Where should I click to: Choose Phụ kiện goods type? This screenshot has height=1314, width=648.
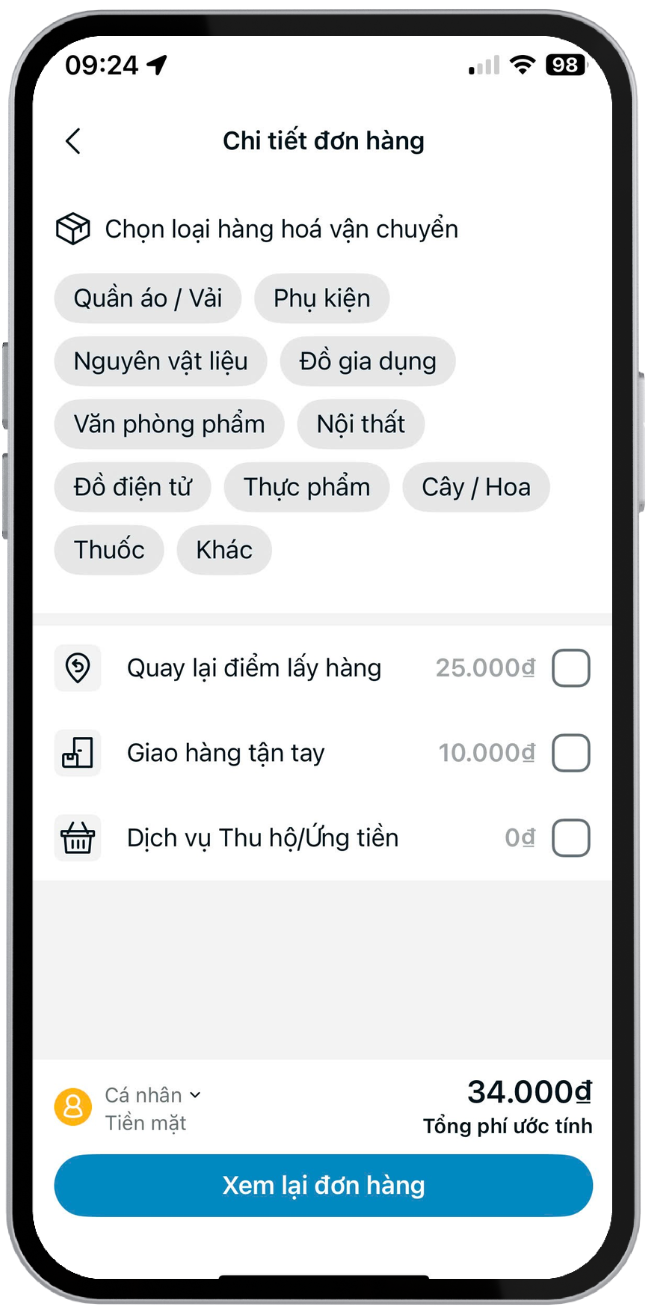coord(321,298)
